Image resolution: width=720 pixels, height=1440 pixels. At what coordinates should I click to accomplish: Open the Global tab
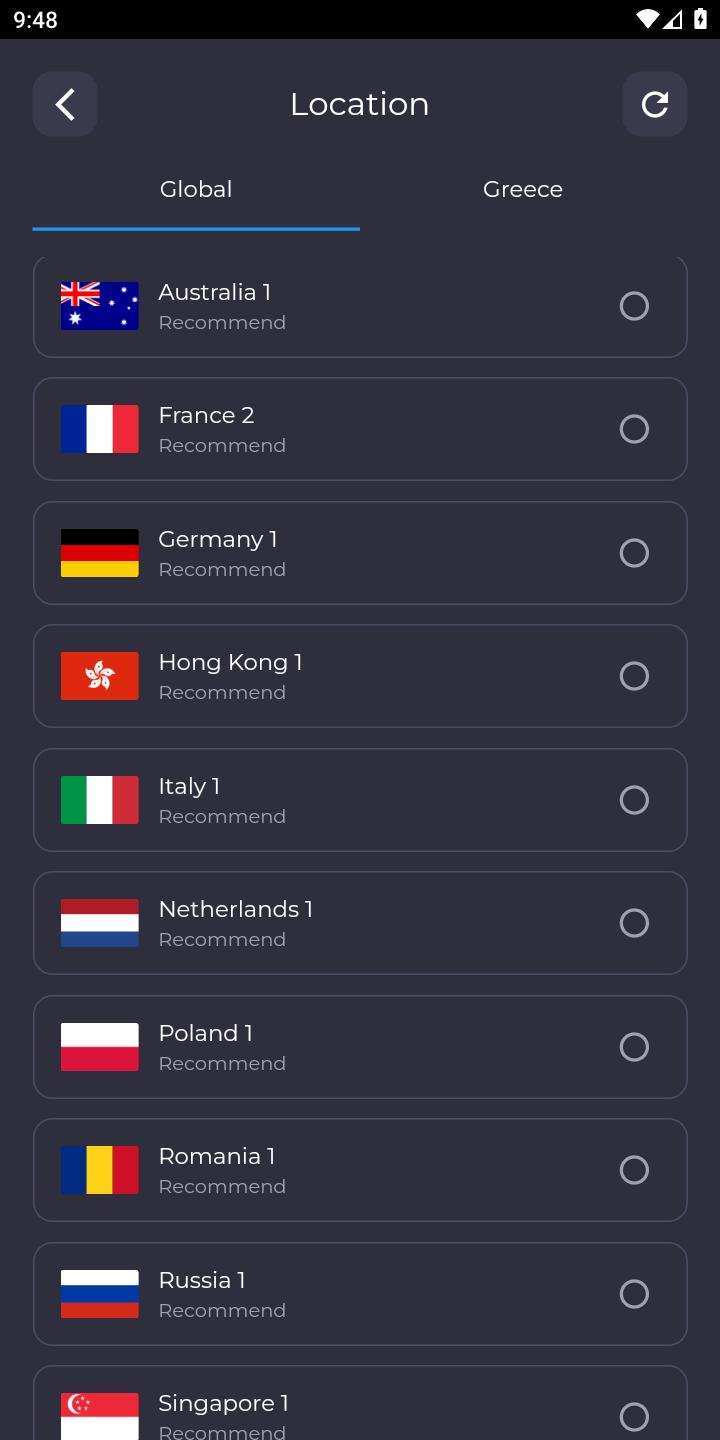(196, 190)
